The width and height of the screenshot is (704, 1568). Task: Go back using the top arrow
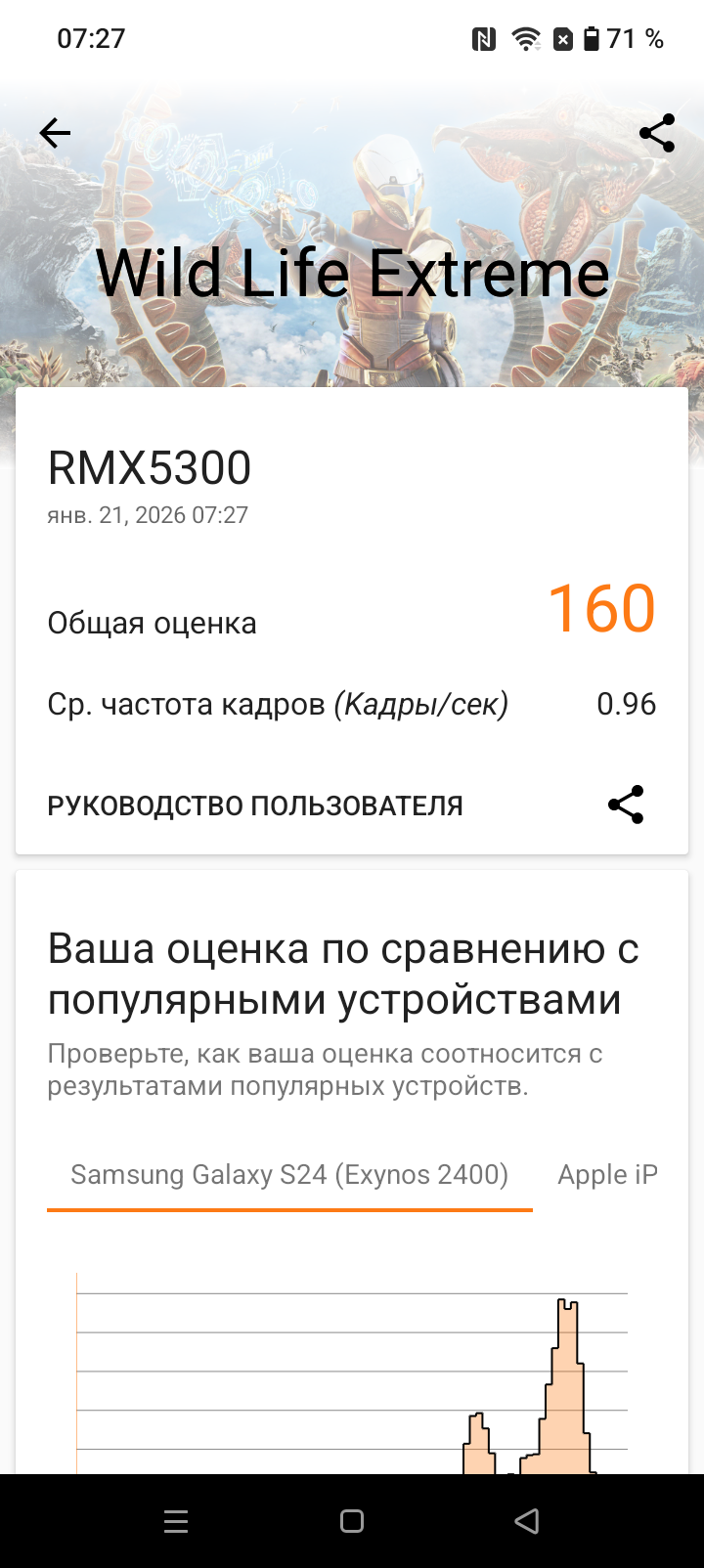(x=56, y=133)
